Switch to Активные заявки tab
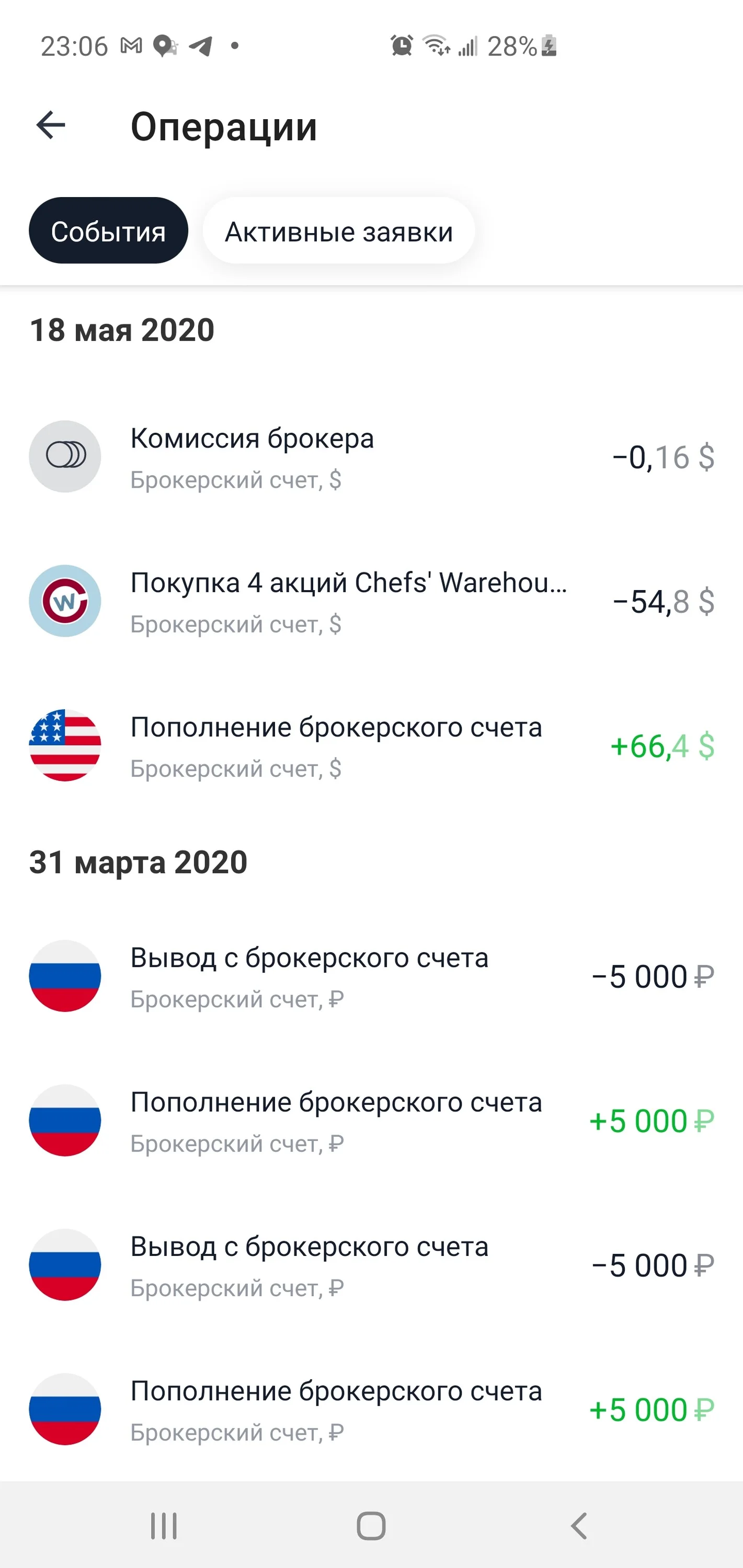Image resolution: width=743 pixels, height=1568 pixels. 339,230
